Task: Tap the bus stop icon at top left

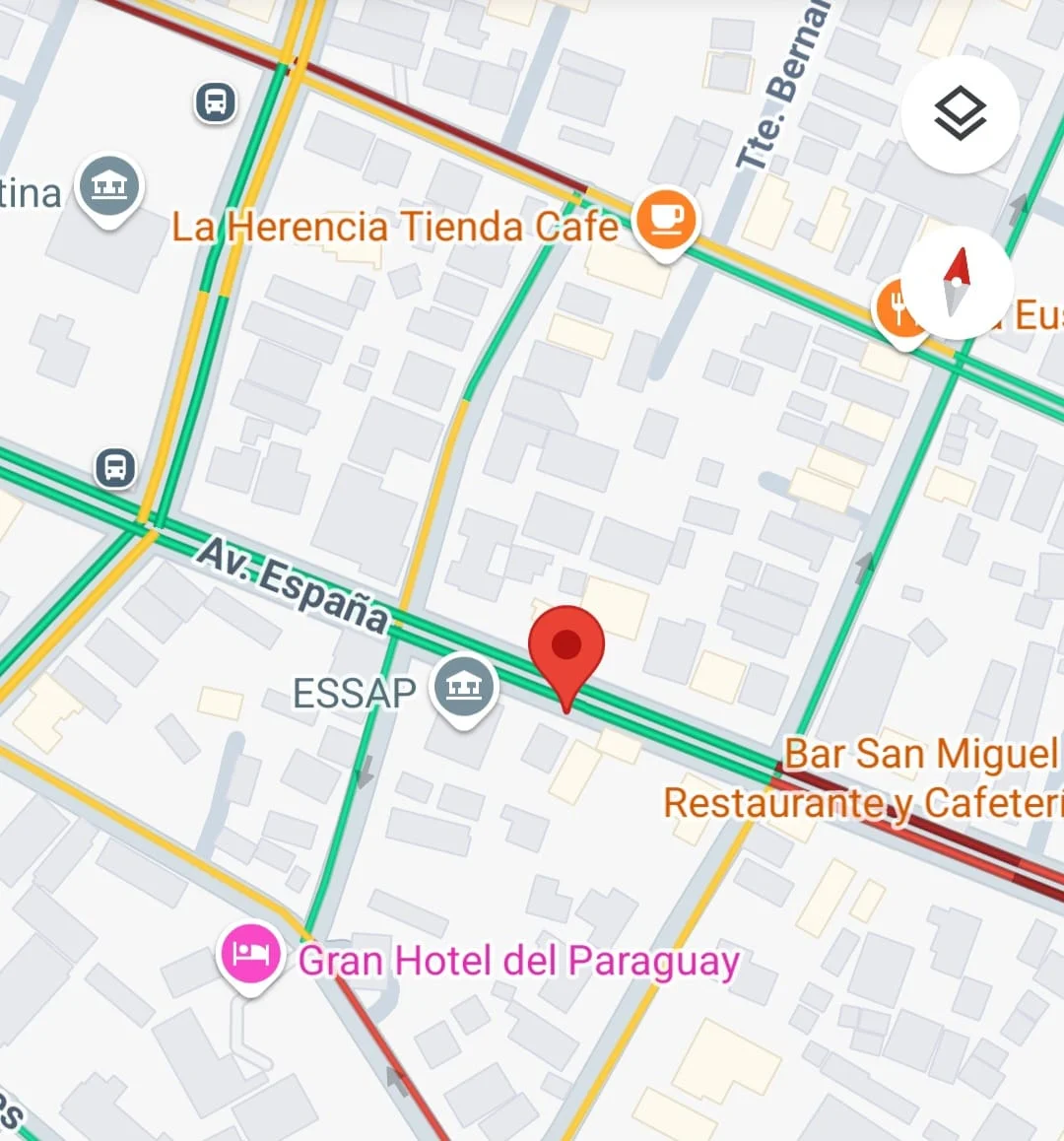Action: [x=215, y=101]
